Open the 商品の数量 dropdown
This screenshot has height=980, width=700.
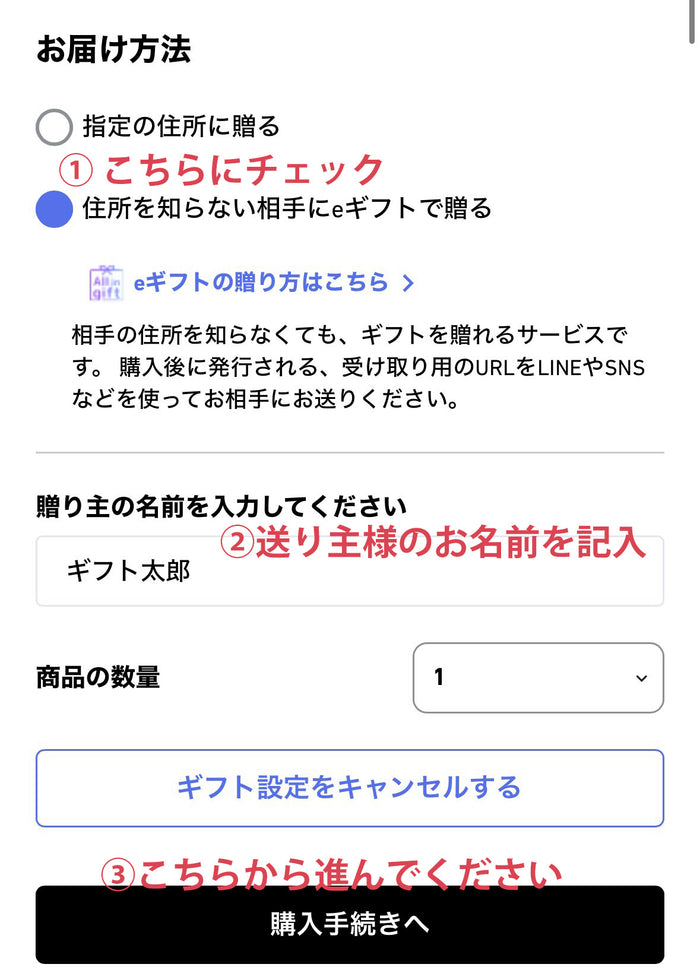click(x=538, y=678)
